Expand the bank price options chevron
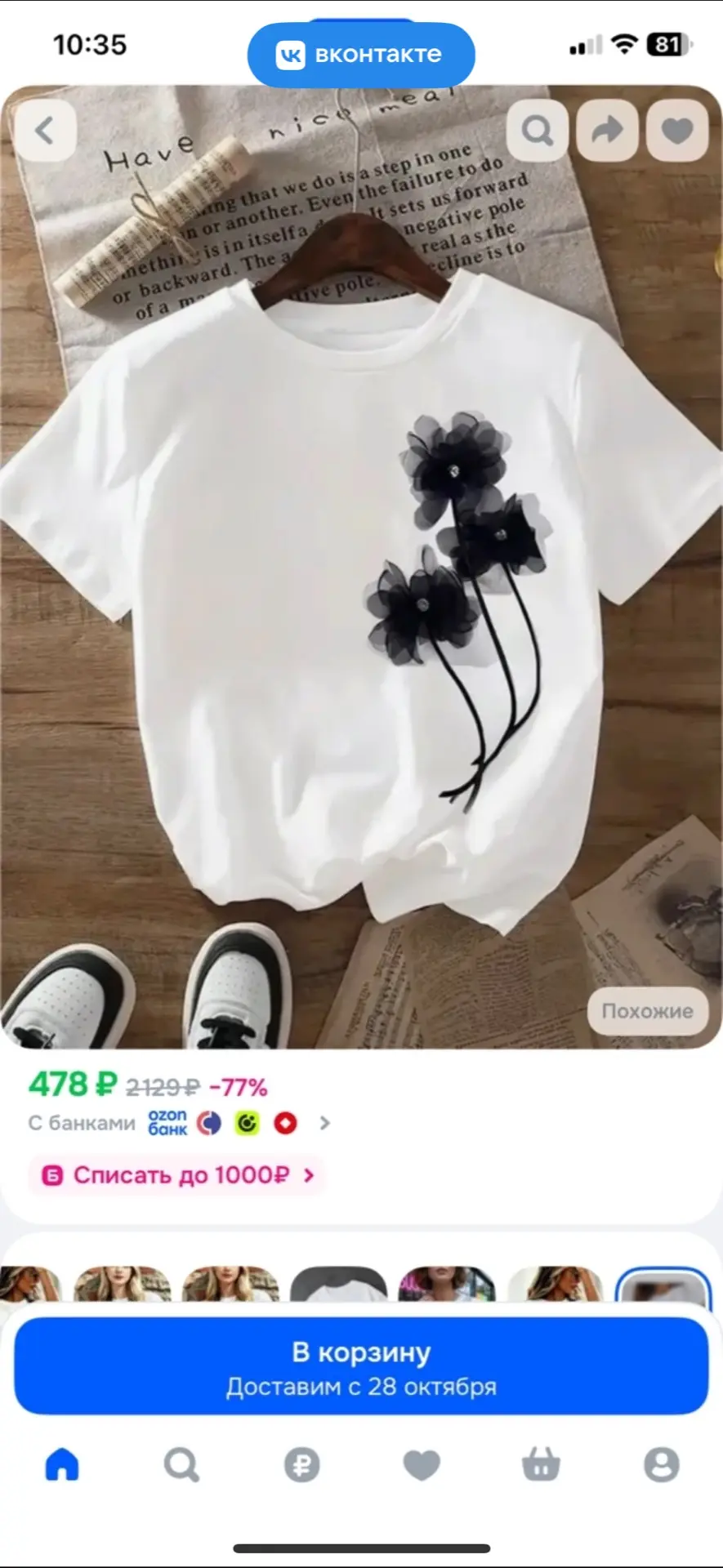The width and height of the screenshot is (723, 1568). tap(324, 1124)
